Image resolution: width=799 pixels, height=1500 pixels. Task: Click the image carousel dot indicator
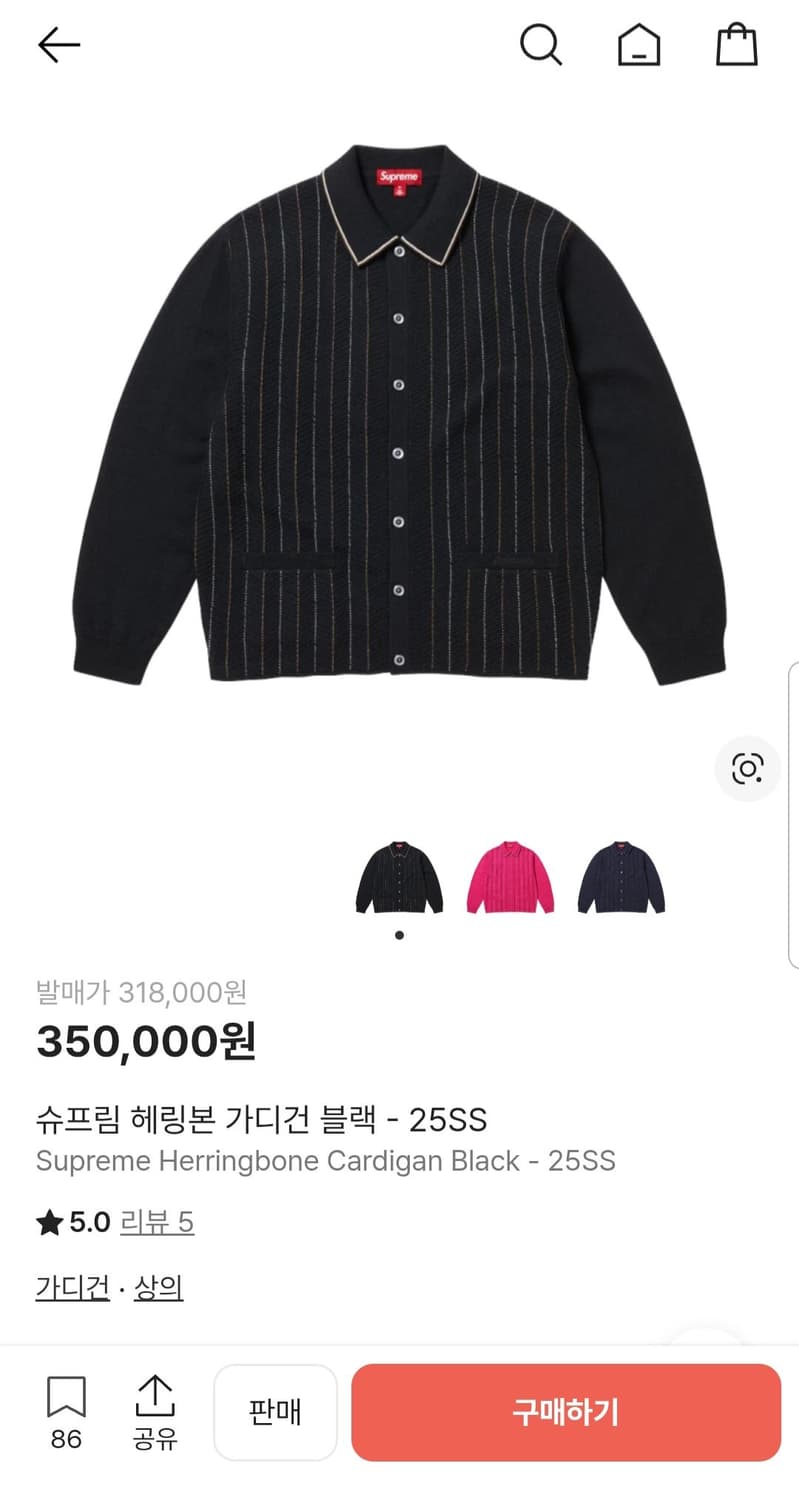[399, 935]
